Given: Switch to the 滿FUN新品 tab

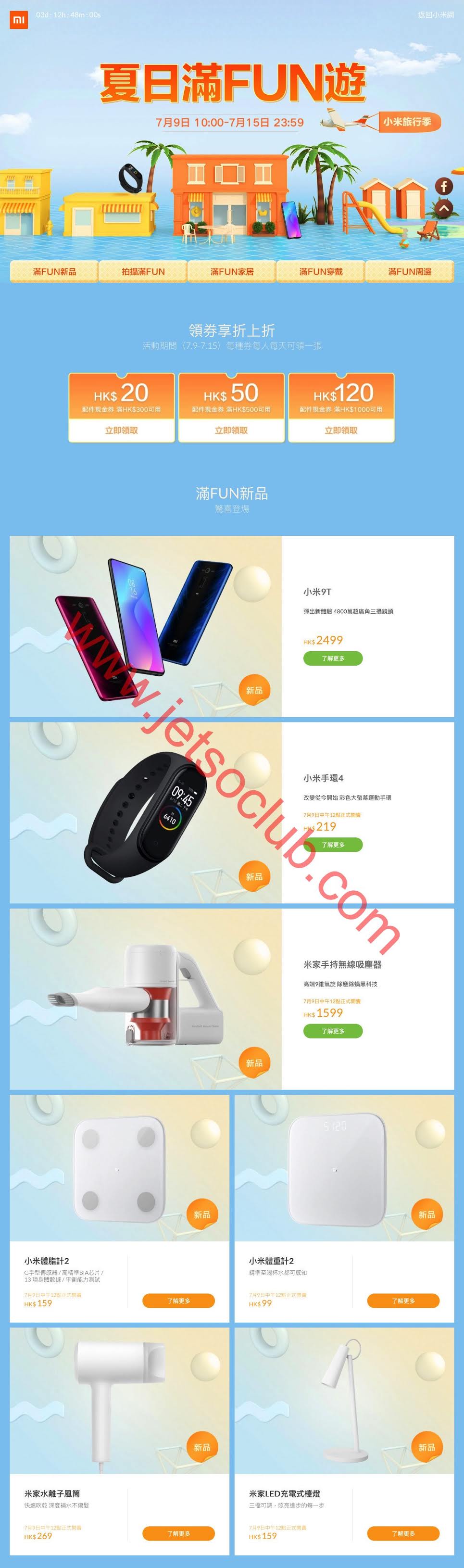Looking at the screenshot, I should coord(54,271).
